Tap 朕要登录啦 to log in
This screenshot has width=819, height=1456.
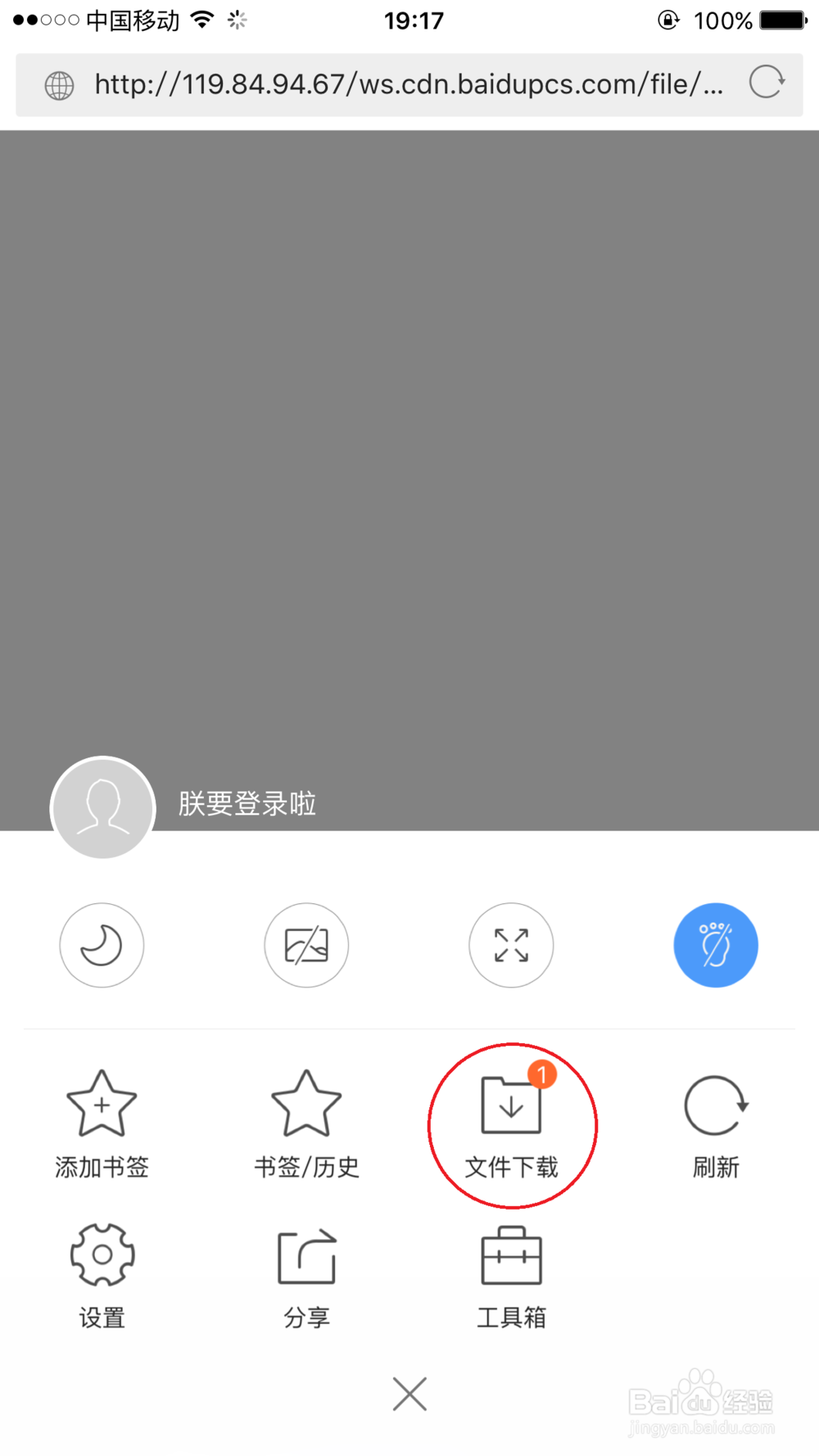pyautogui.click(x=248, y=804)
